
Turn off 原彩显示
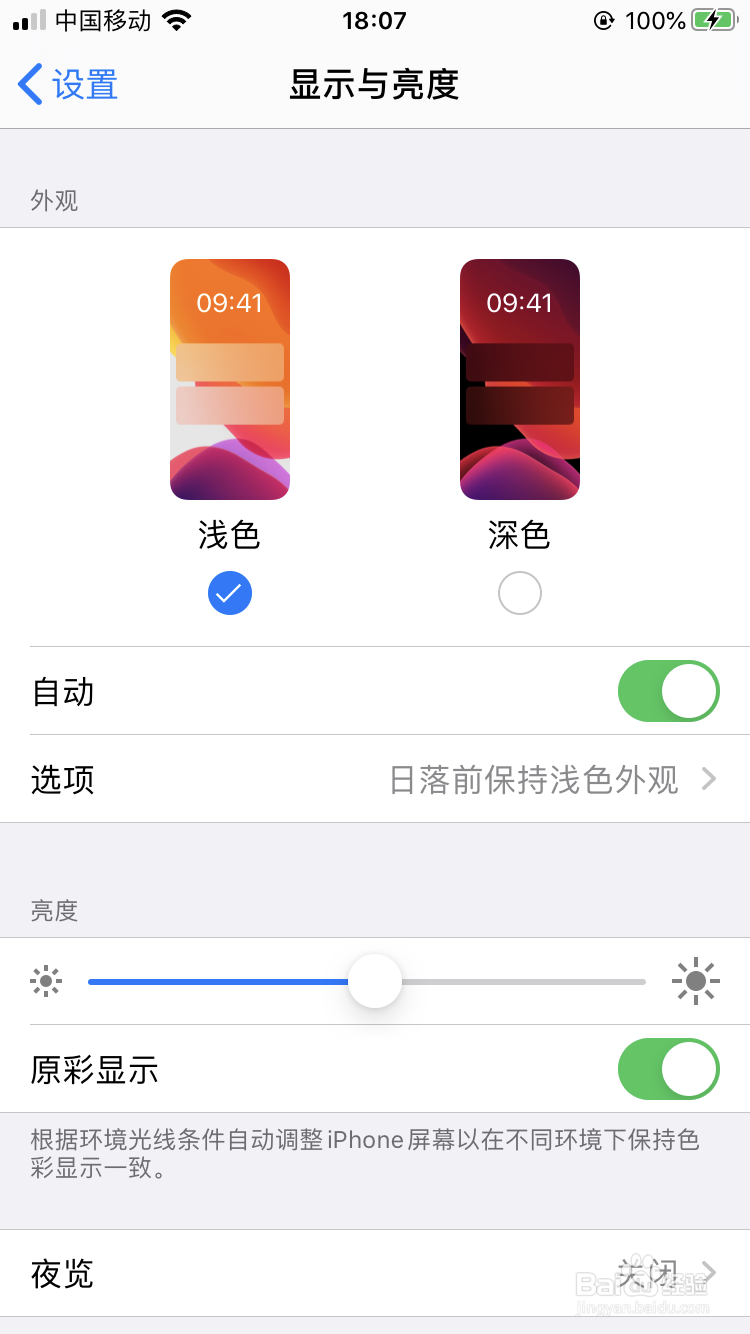(x=667, y=1068)
